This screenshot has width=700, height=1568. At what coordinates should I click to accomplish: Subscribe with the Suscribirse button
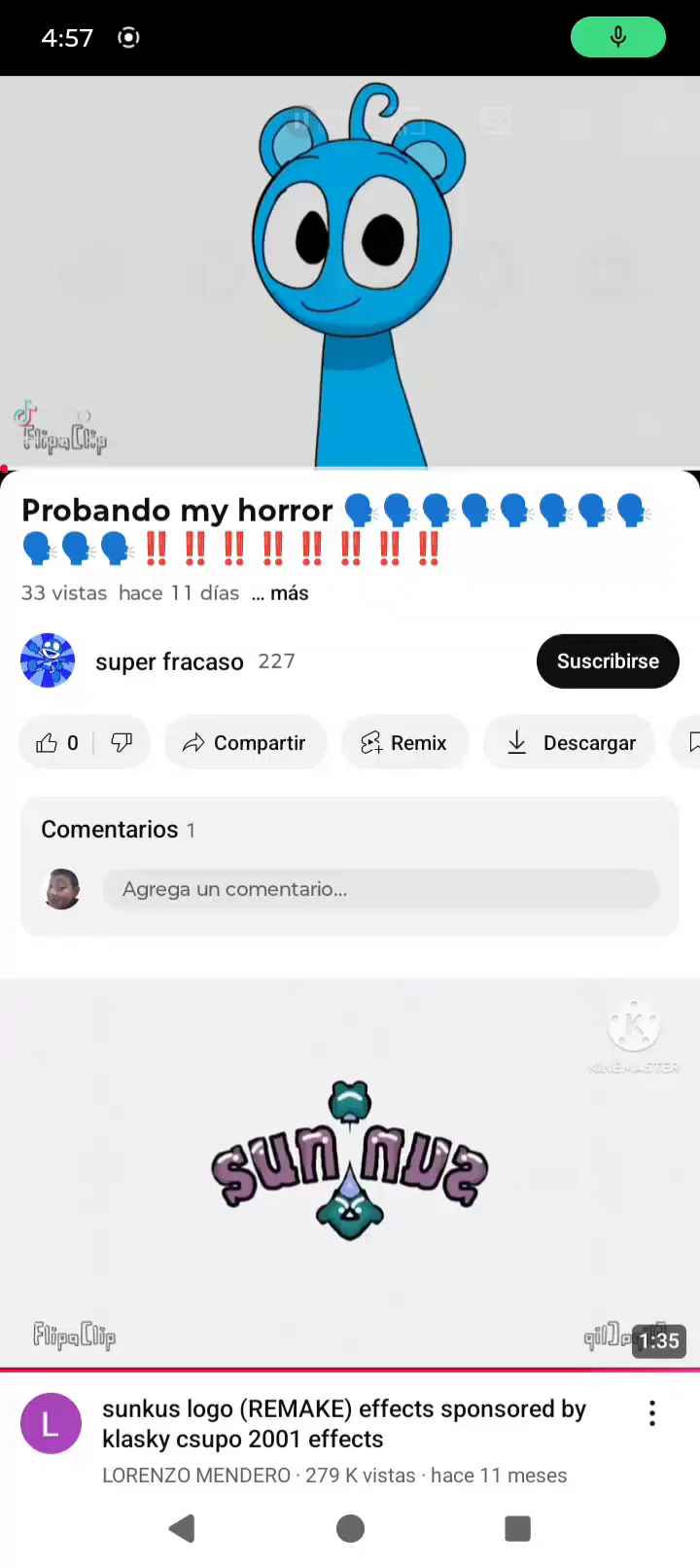click(x=608, y=661)
